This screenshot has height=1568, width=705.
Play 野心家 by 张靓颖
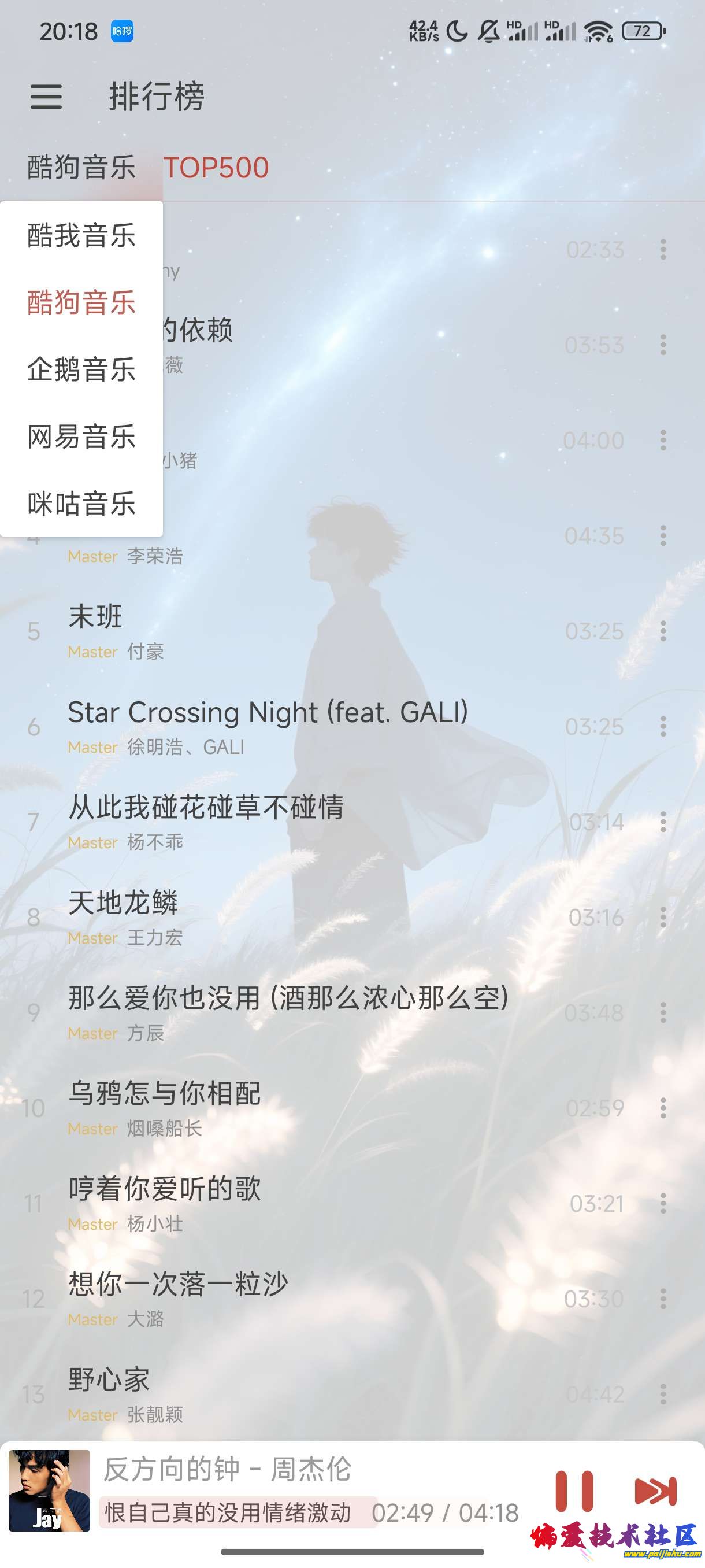pos(304,1394)
